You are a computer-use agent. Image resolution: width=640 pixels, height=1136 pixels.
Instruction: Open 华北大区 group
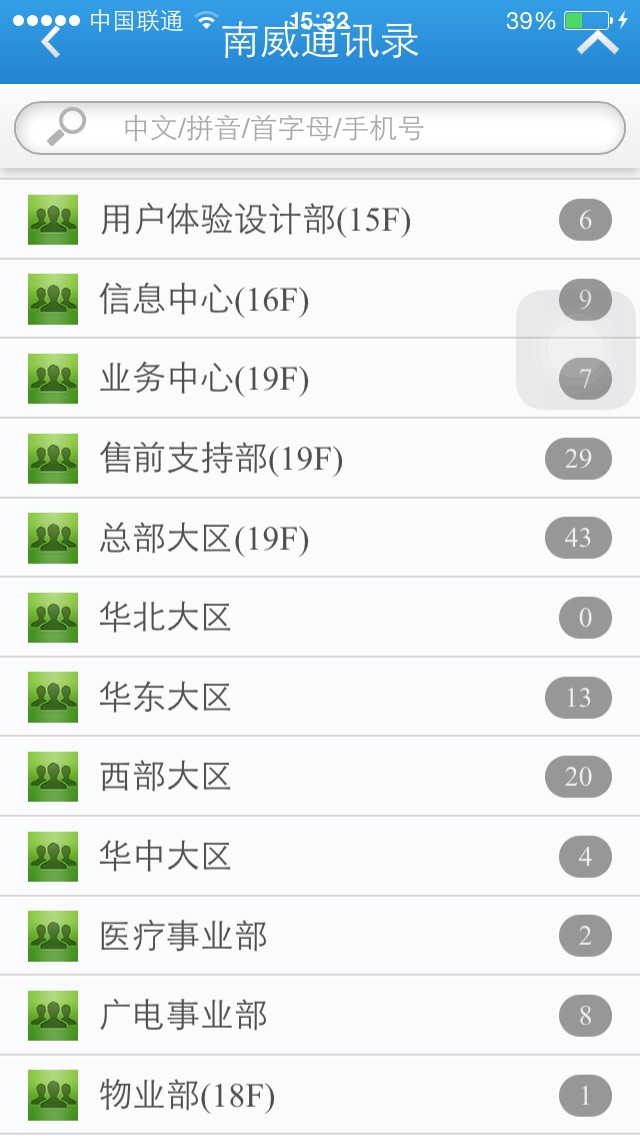[x=320, y=617]
